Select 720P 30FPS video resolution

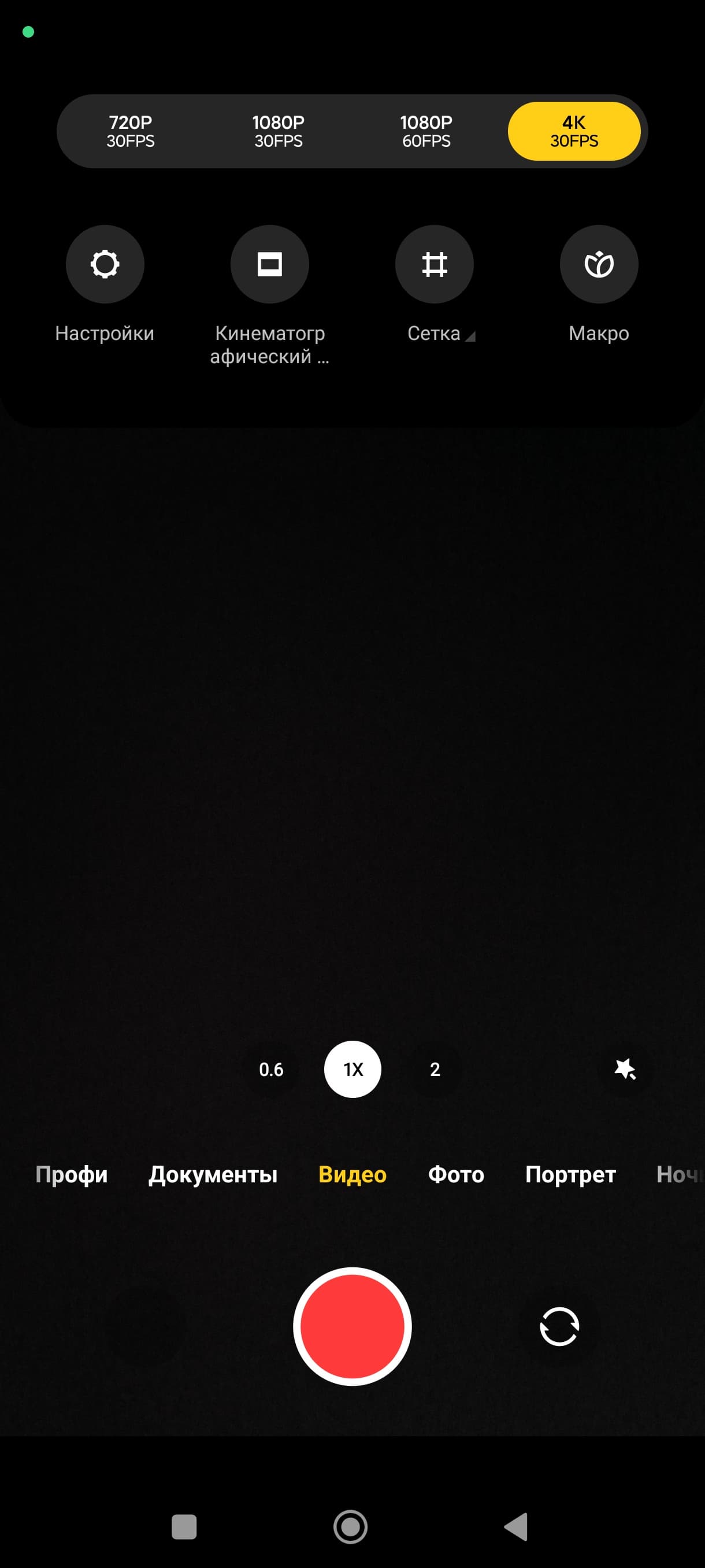coord(130,131)
